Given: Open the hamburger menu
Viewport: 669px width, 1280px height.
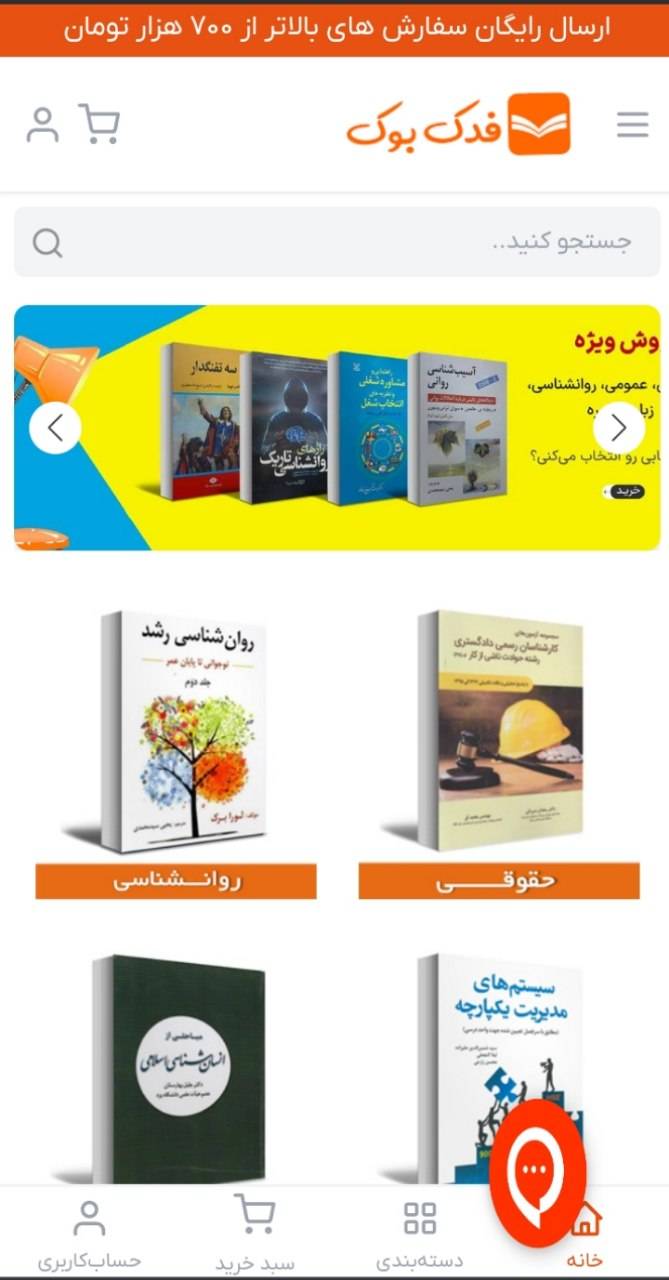Looking at the screenshot, I should 632,124.
